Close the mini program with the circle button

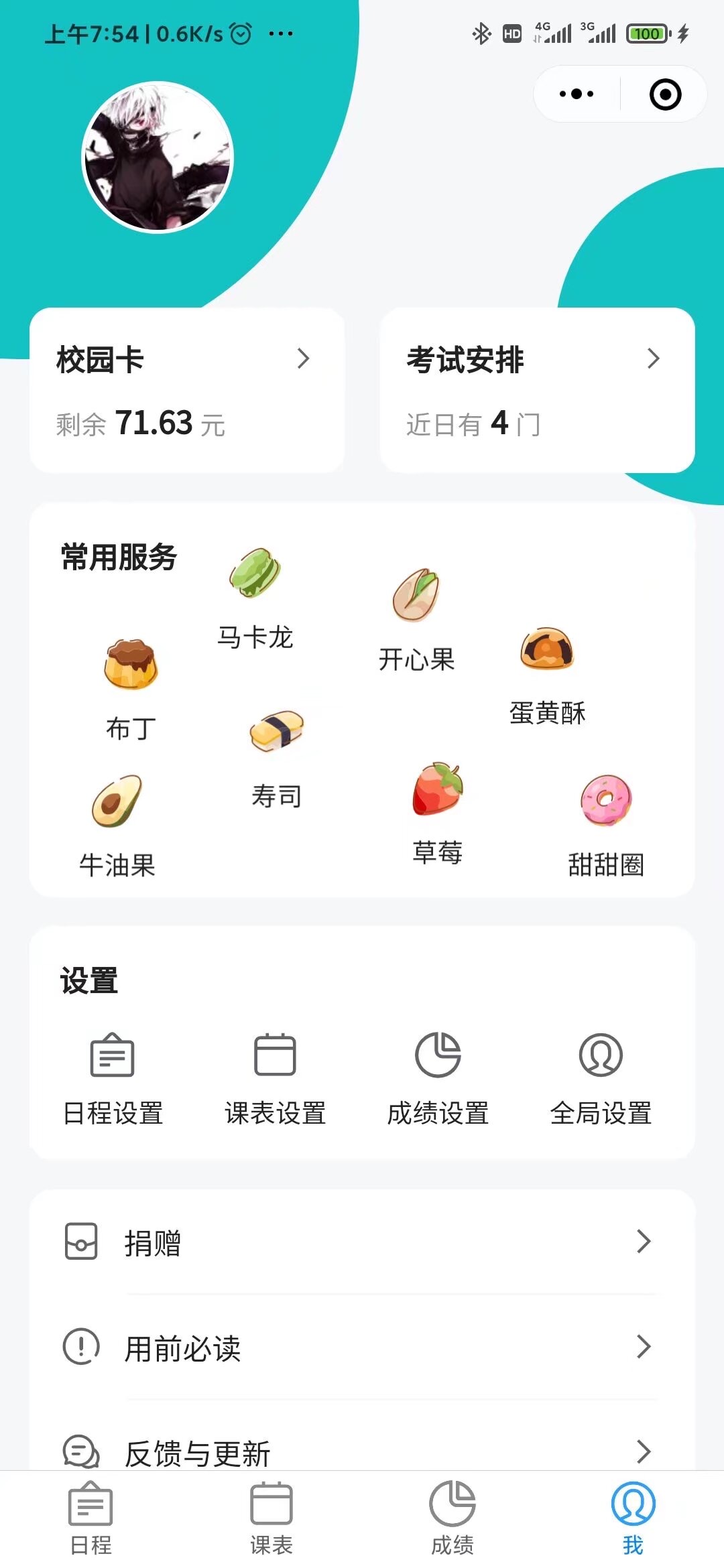tap(665, 94)
